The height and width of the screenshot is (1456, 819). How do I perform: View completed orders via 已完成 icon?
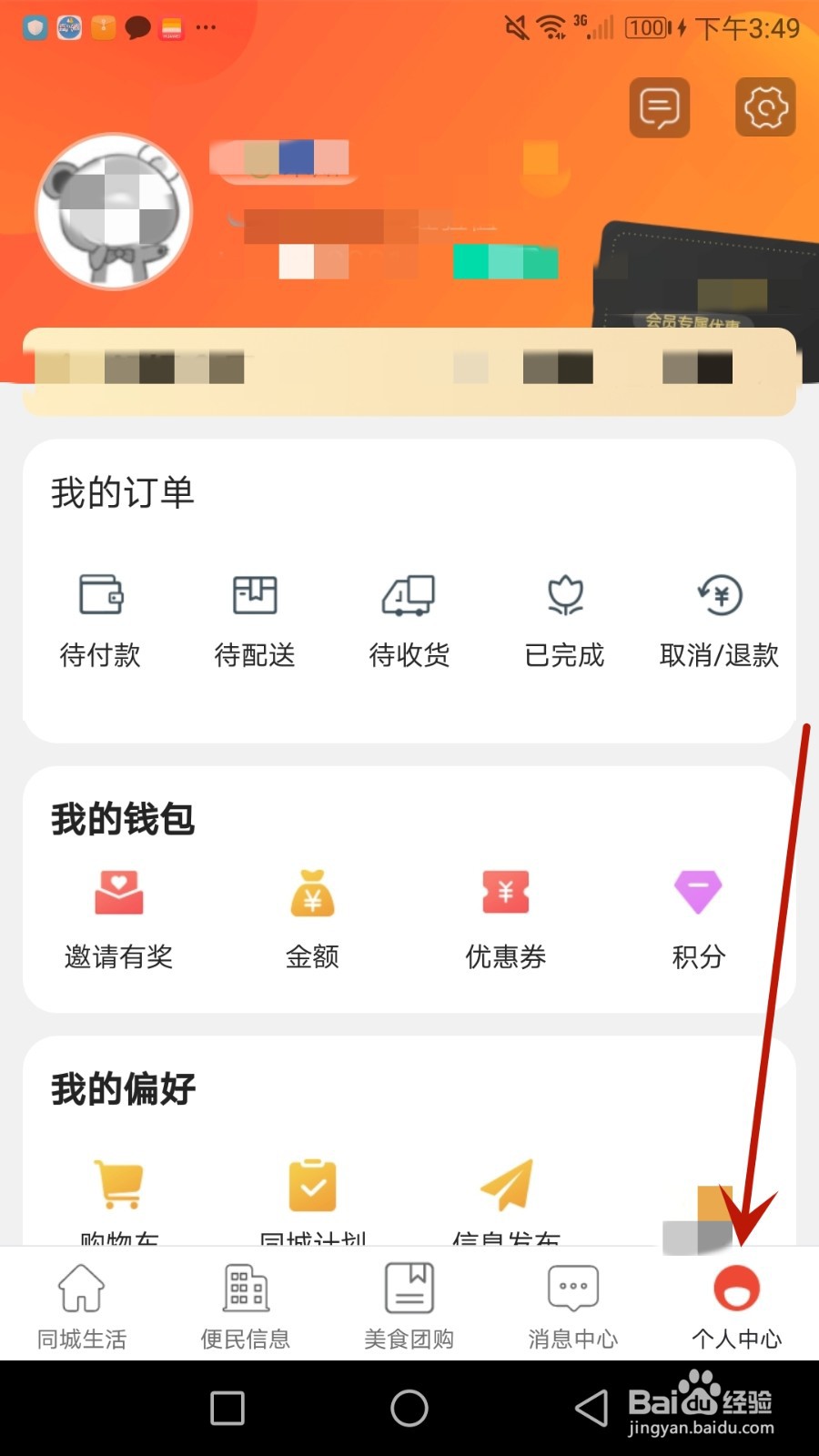pos(564,619)
